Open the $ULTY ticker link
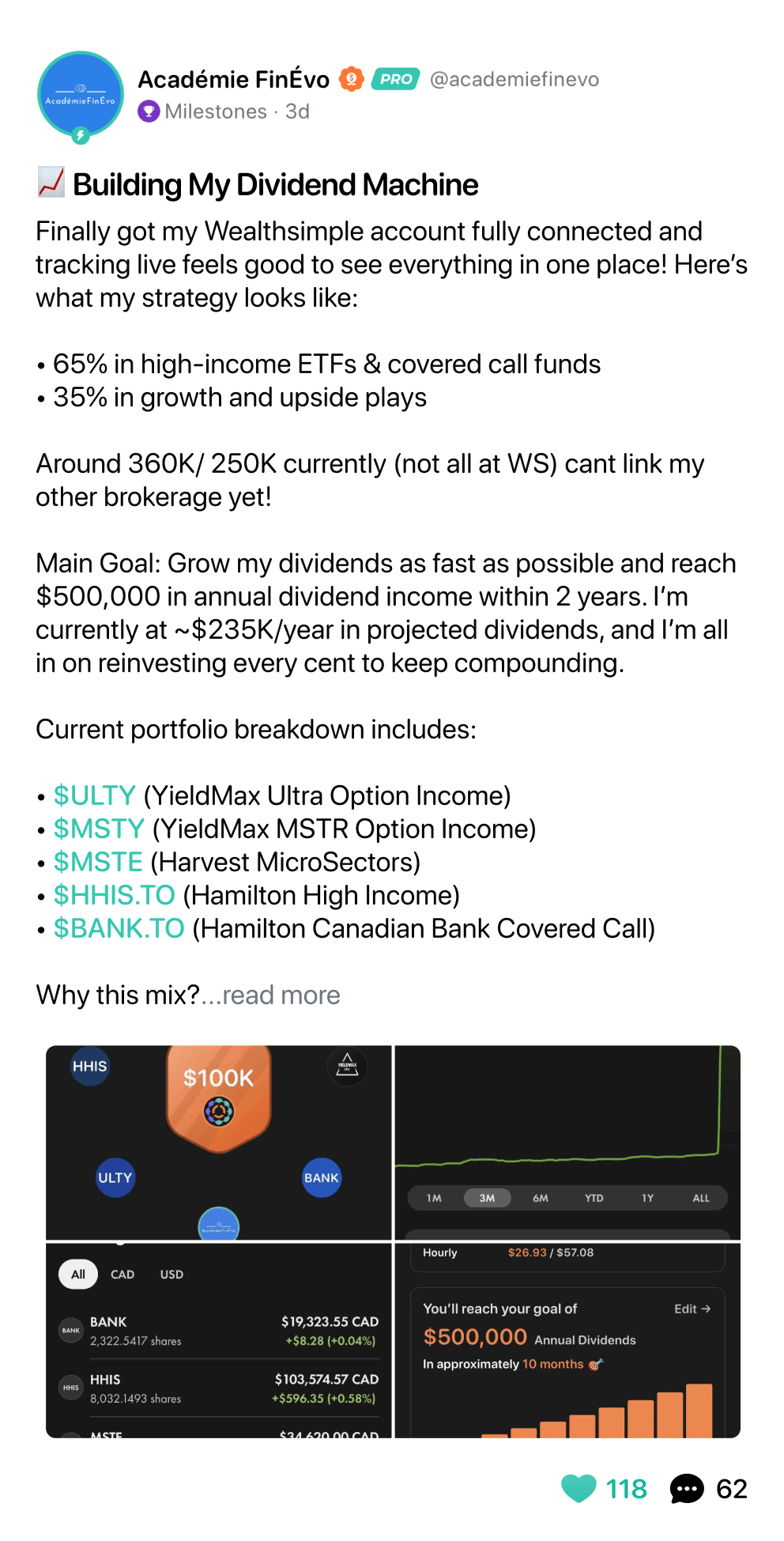The height and width of the screenshot is (1541, 784). 95,795
